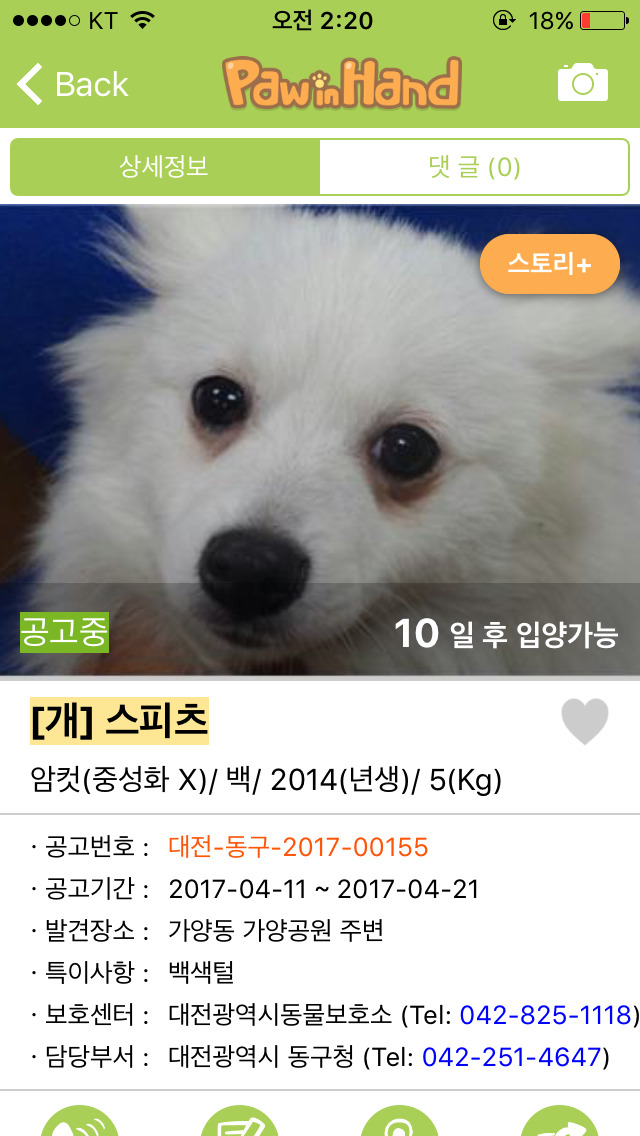Viewport: 640px width, 1136px height.
Task: Switch to the 댓글 (0) tab
Action: (x=474, y=167)
